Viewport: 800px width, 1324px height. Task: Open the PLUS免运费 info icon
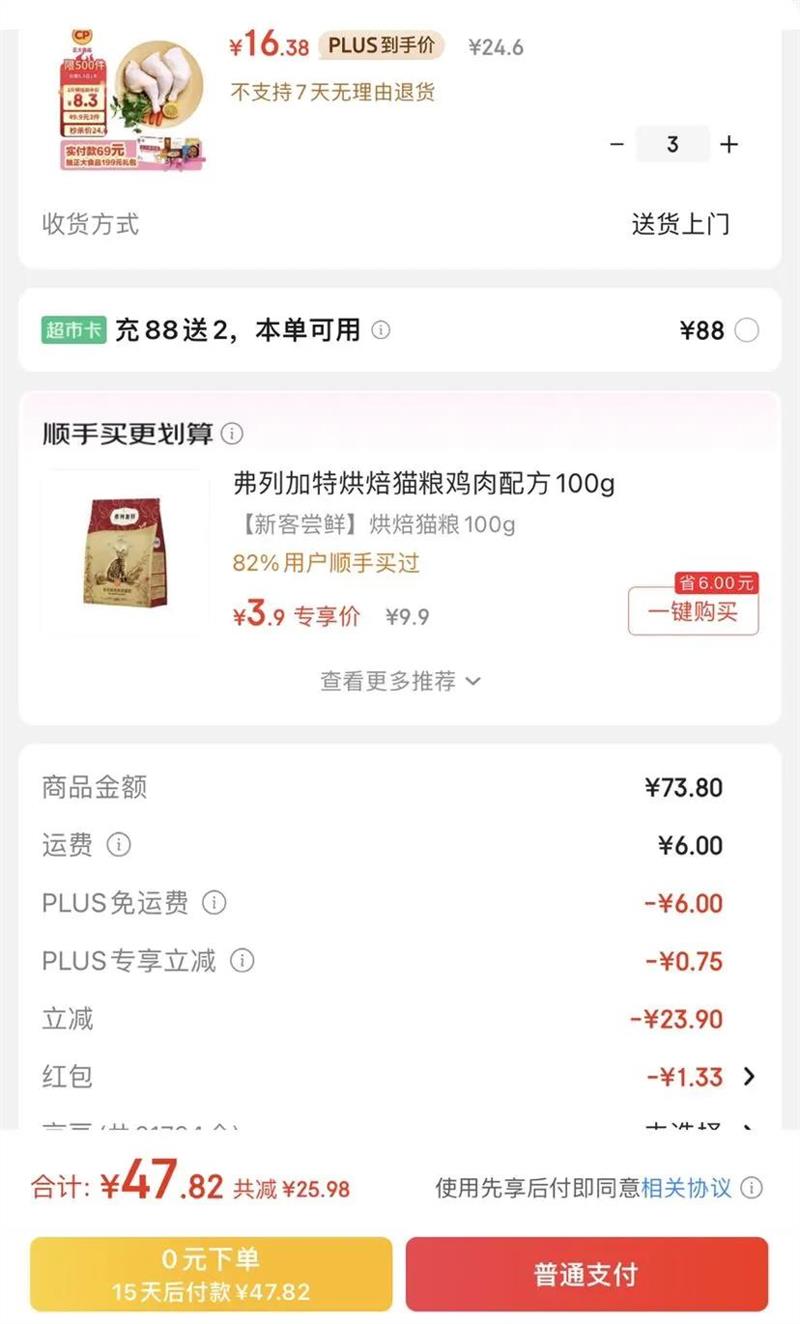(214, 903)
